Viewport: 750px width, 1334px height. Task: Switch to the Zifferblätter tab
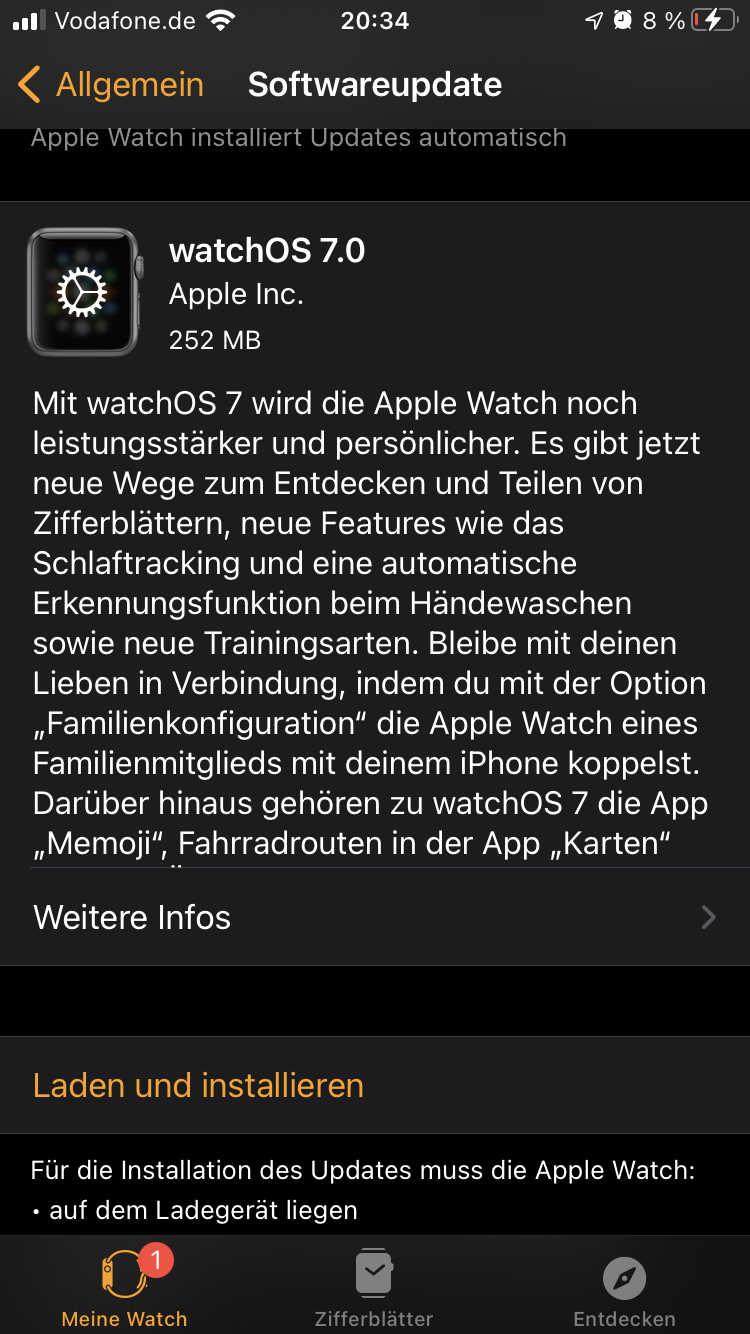(x=374, y=1288)
